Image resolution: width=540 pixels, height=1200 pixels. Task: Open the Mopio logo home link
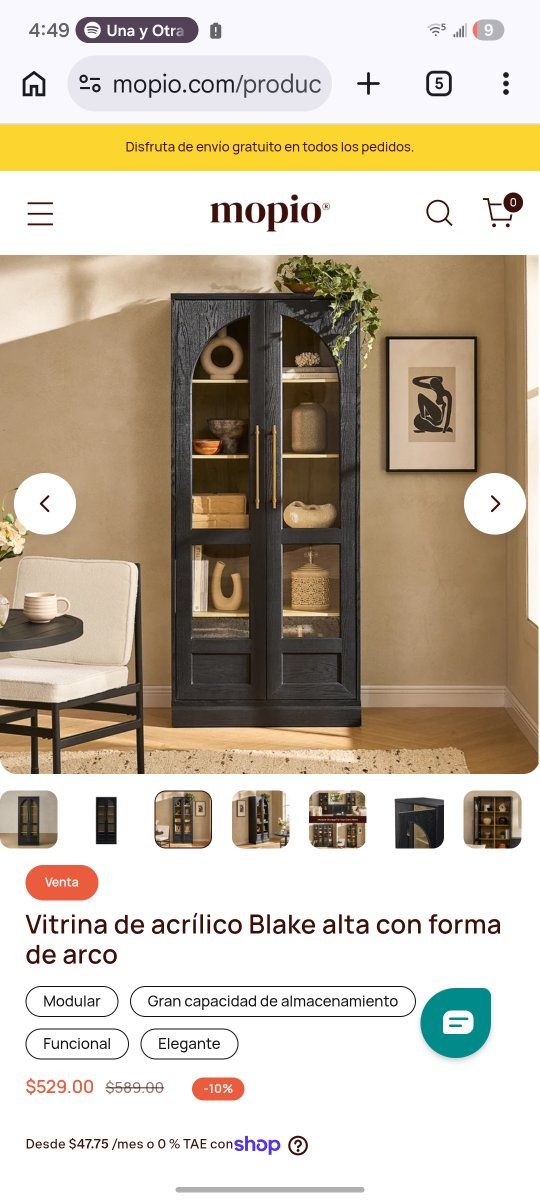270,212
